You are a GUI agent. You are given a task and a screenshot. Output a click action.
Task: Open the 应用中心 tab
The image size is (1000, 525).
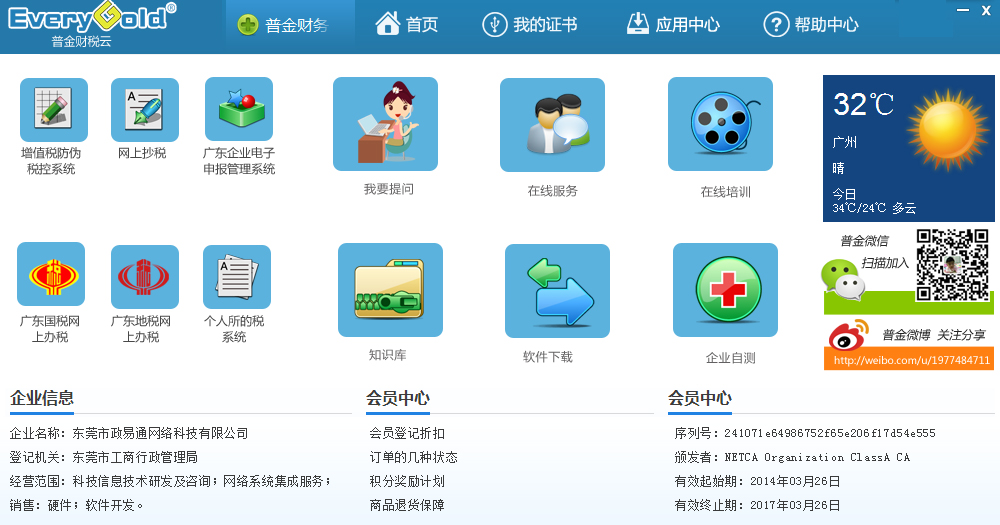[x=673, y=26]
